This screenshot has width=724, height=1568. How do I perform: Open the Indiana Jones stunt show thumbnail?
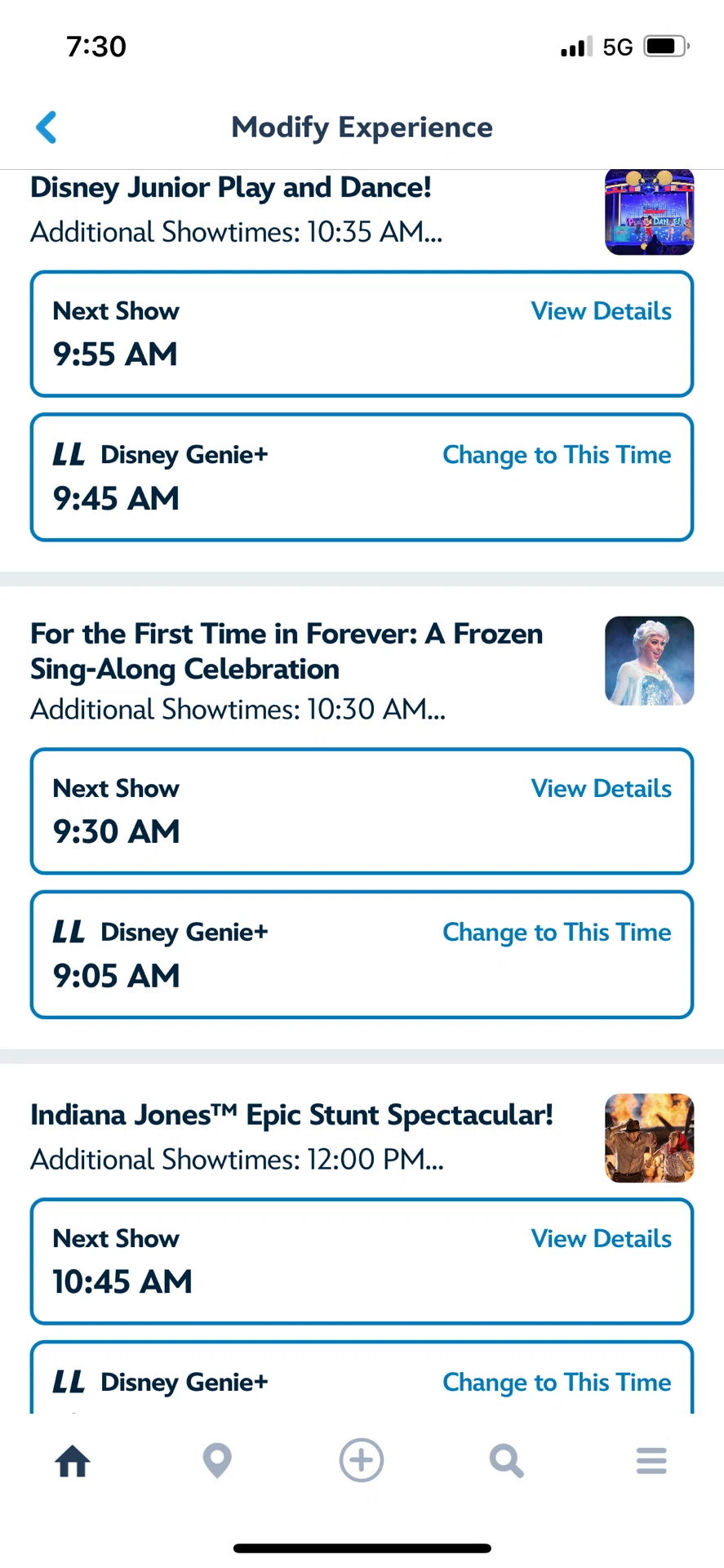(x=649, y=1138)
